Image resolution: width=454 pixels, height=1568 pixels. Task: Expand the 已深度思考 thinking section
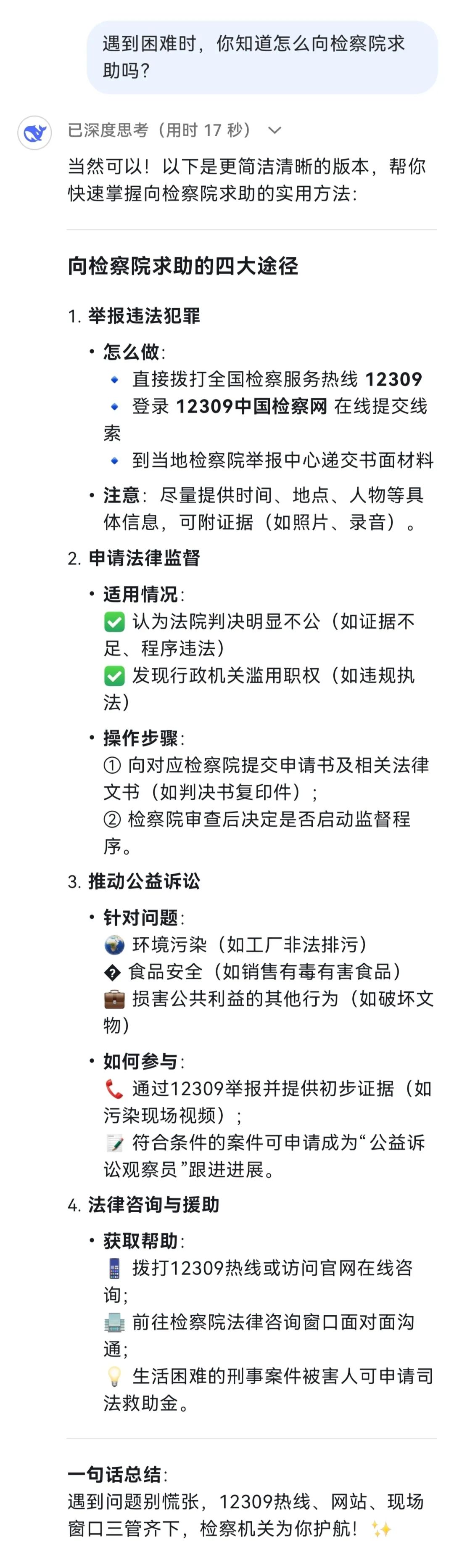[x=275, y=130]
